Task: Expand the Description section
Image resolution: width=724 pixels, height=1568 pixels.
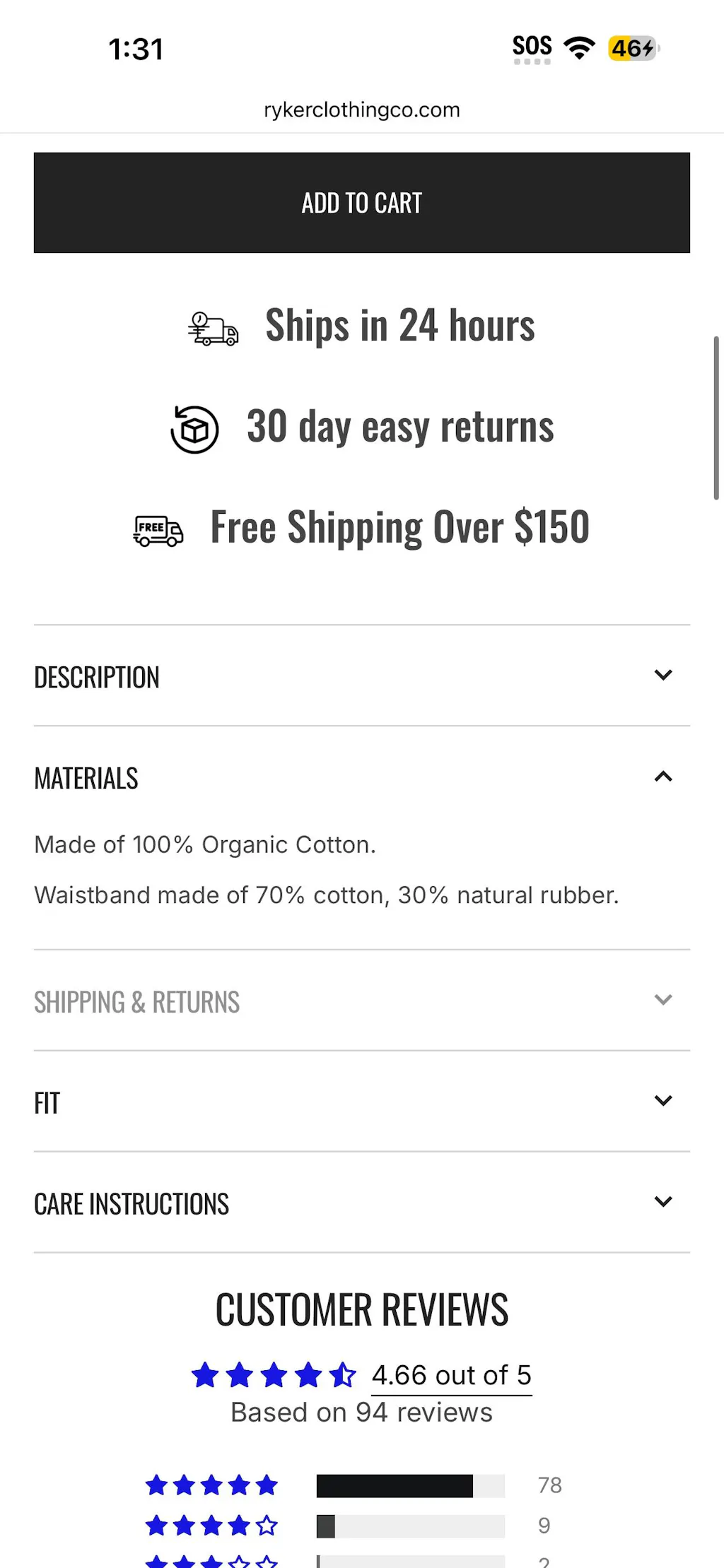Action: (x=361, y=676)
